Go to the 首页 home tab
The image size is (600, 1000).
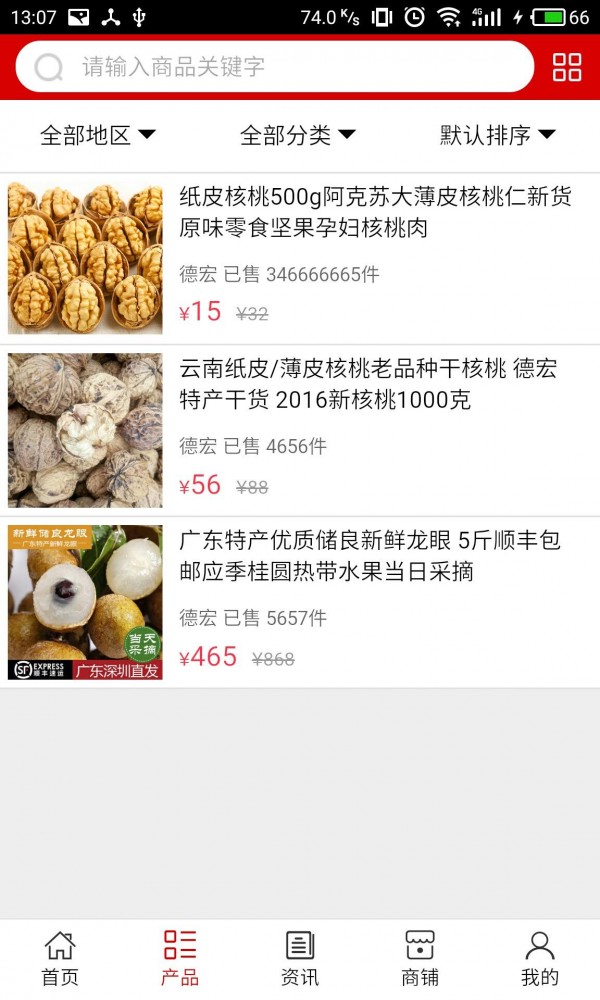tap(60, 959)
